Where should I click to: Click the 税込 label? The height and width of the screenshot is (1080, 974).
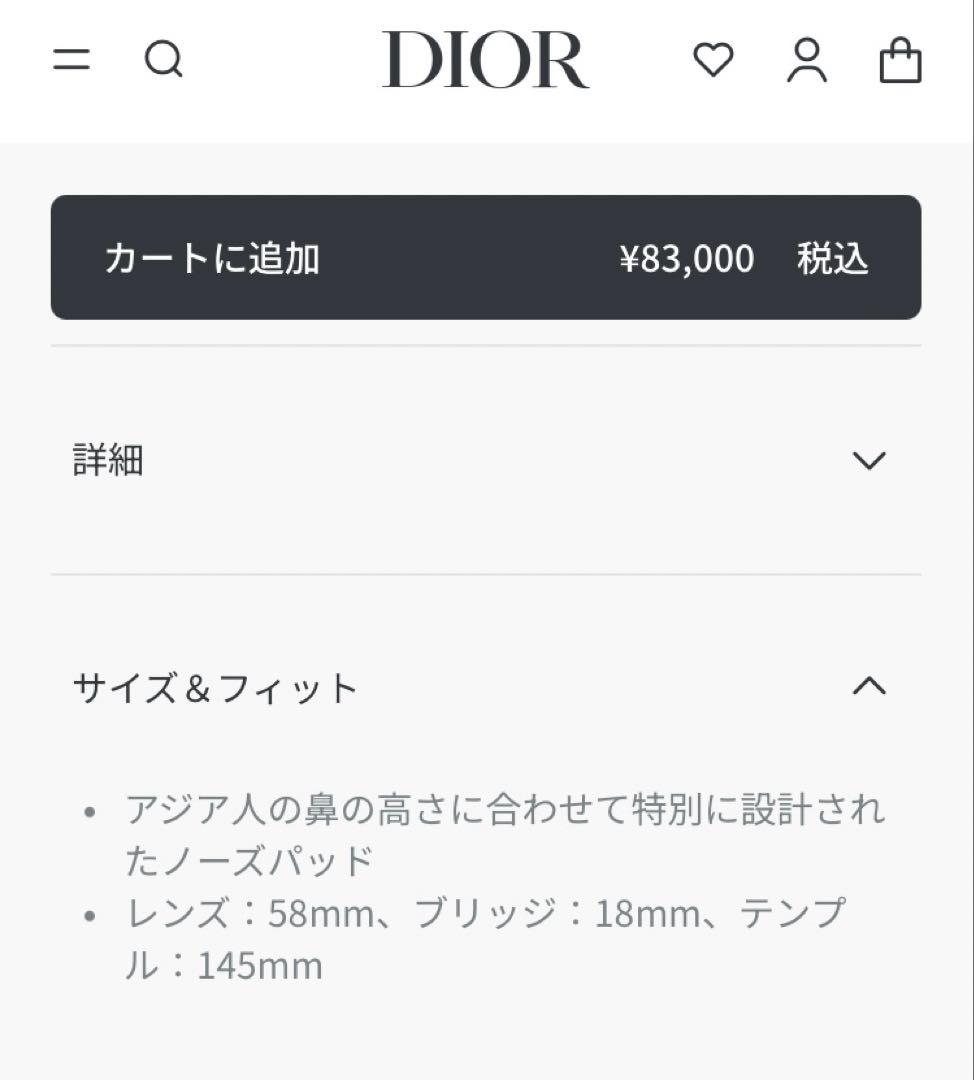[x=834, y=258]
